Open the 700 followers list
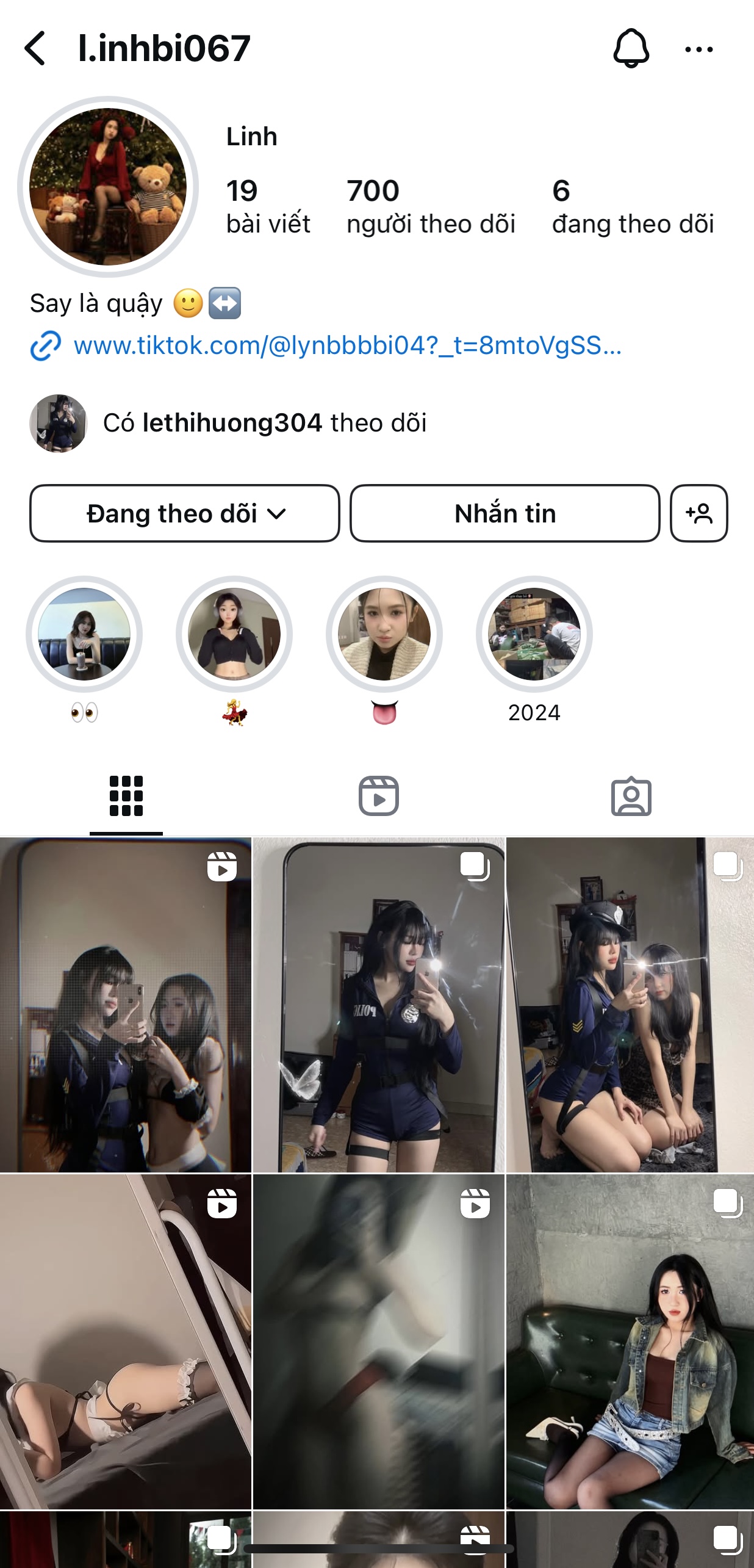 430,206
